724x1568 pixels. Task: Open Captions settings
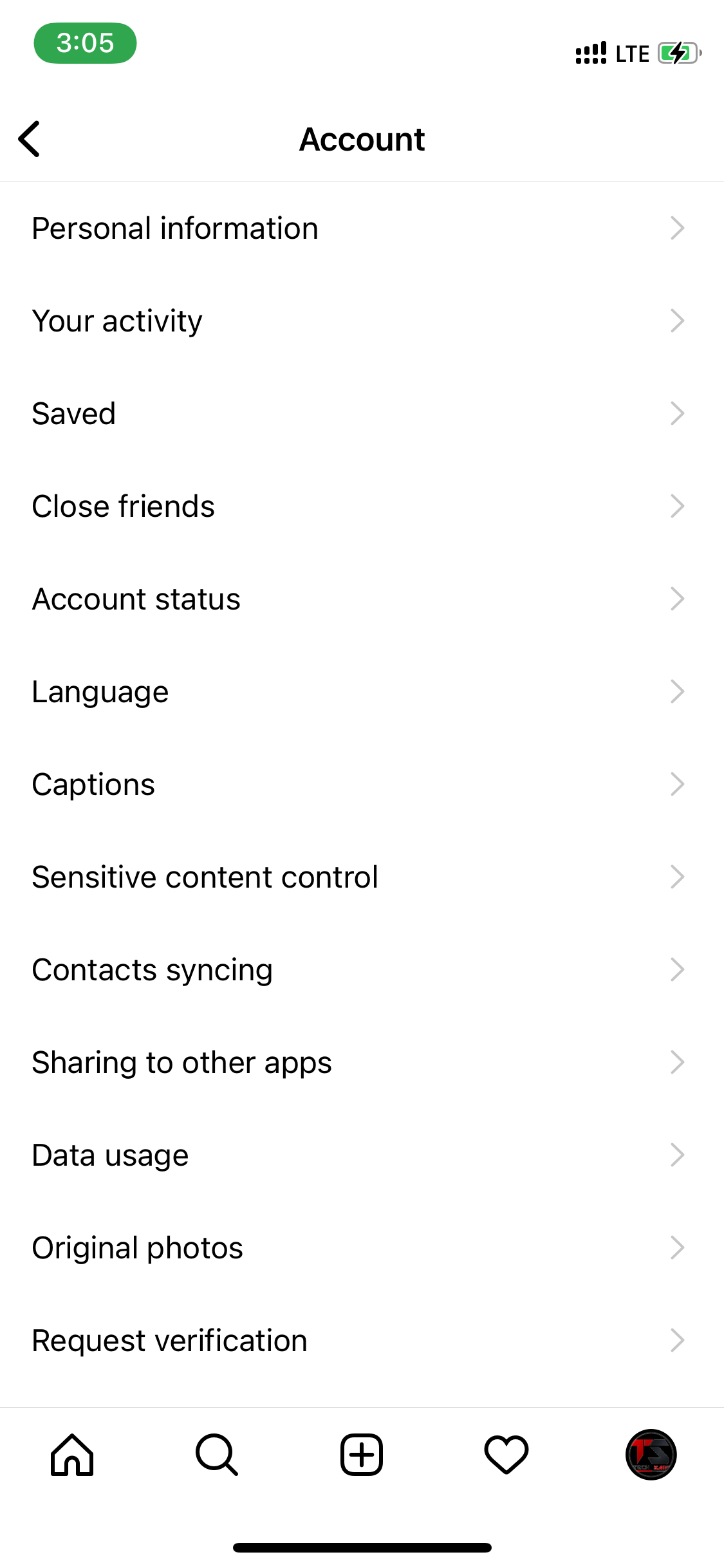coord(362,785)
